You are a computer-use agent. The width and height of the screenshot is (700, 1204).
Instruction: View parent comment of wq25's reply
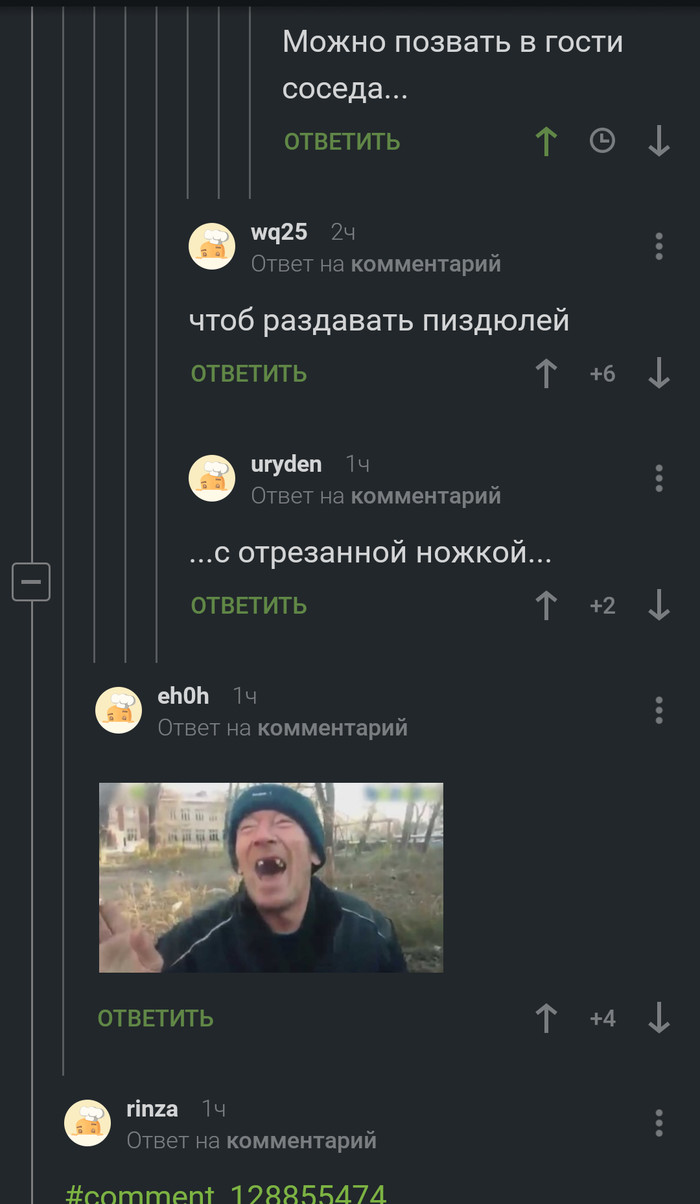[x=426, y=264]
